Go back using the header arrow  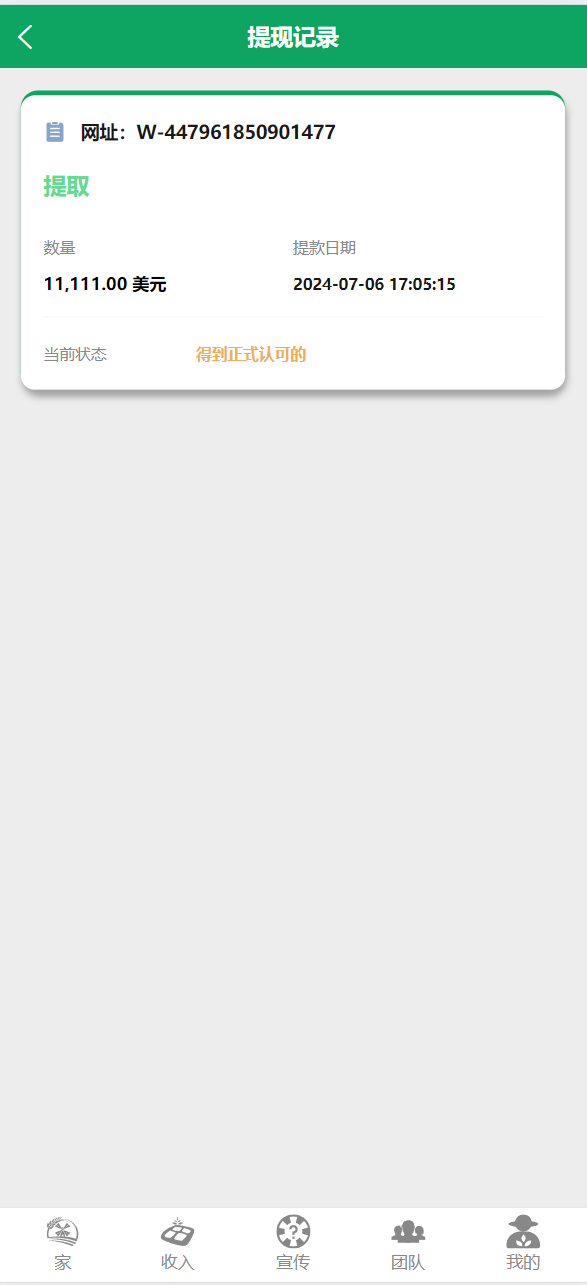(x=26, y=37)
